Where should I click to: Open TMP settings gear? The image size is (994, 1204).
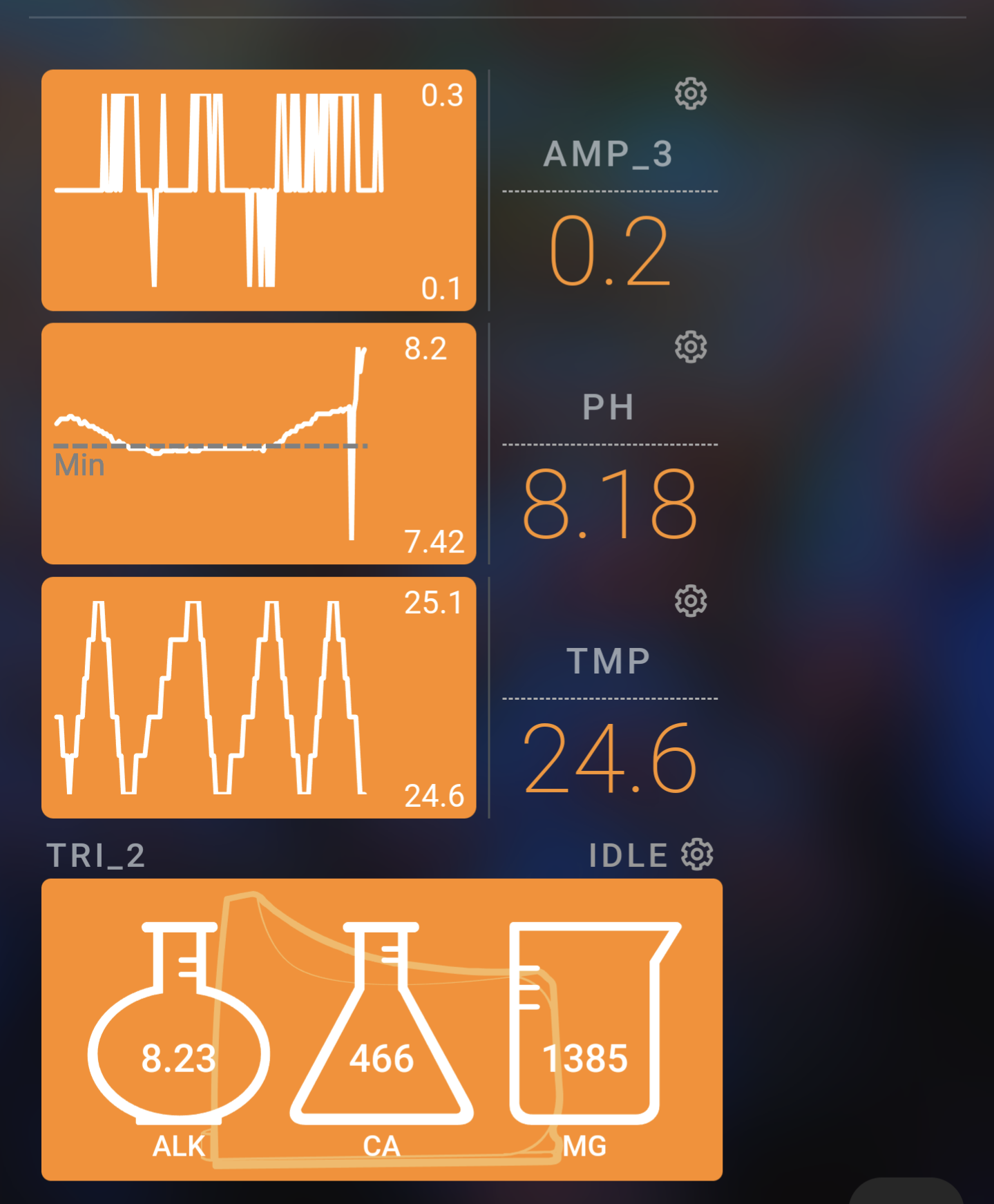pyautogui.click(x=690, y=601)
